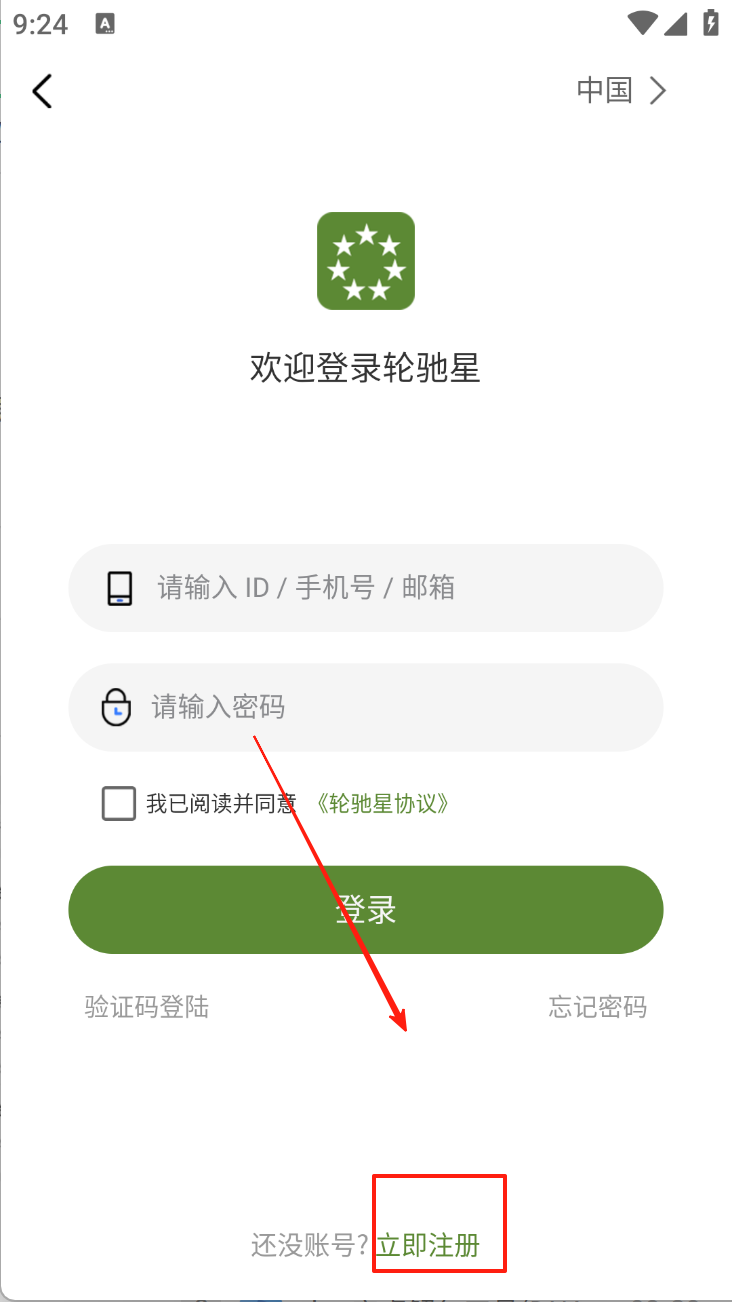Go back using the top-left arrow
732x1302 pixels.
point(42,91)
